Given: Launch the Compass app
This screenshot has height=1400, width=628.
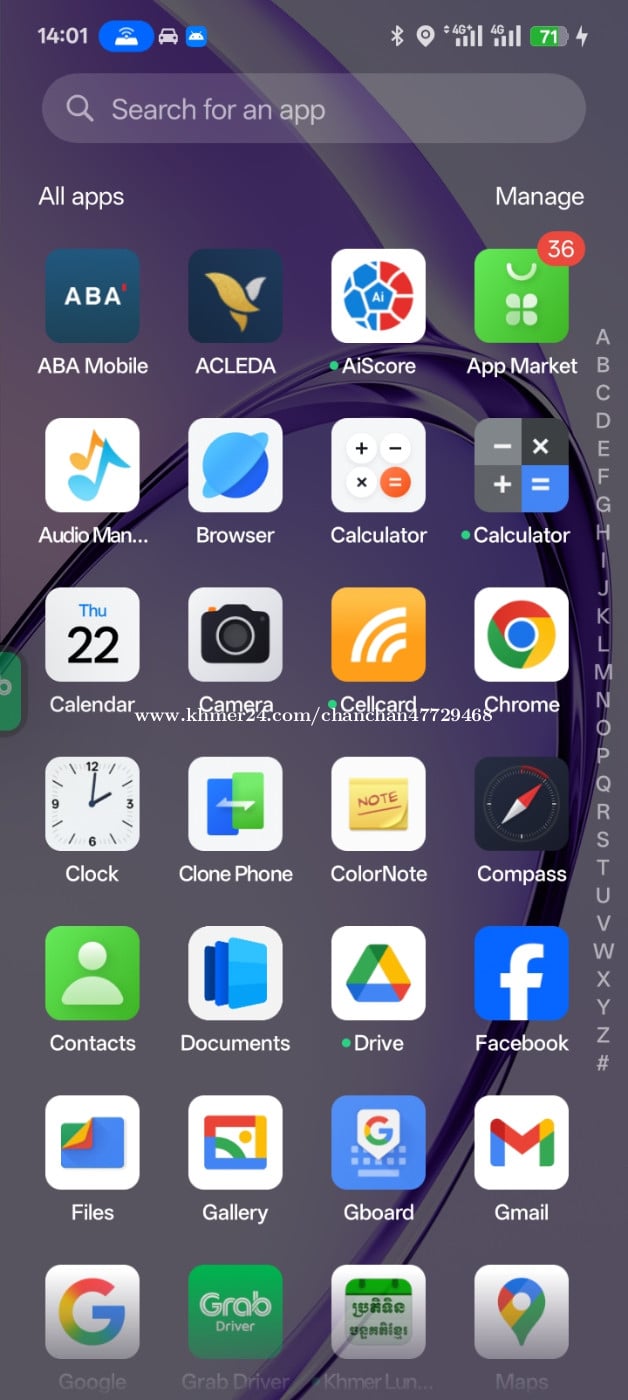Looking at the screenshot, I should point(521,803).
